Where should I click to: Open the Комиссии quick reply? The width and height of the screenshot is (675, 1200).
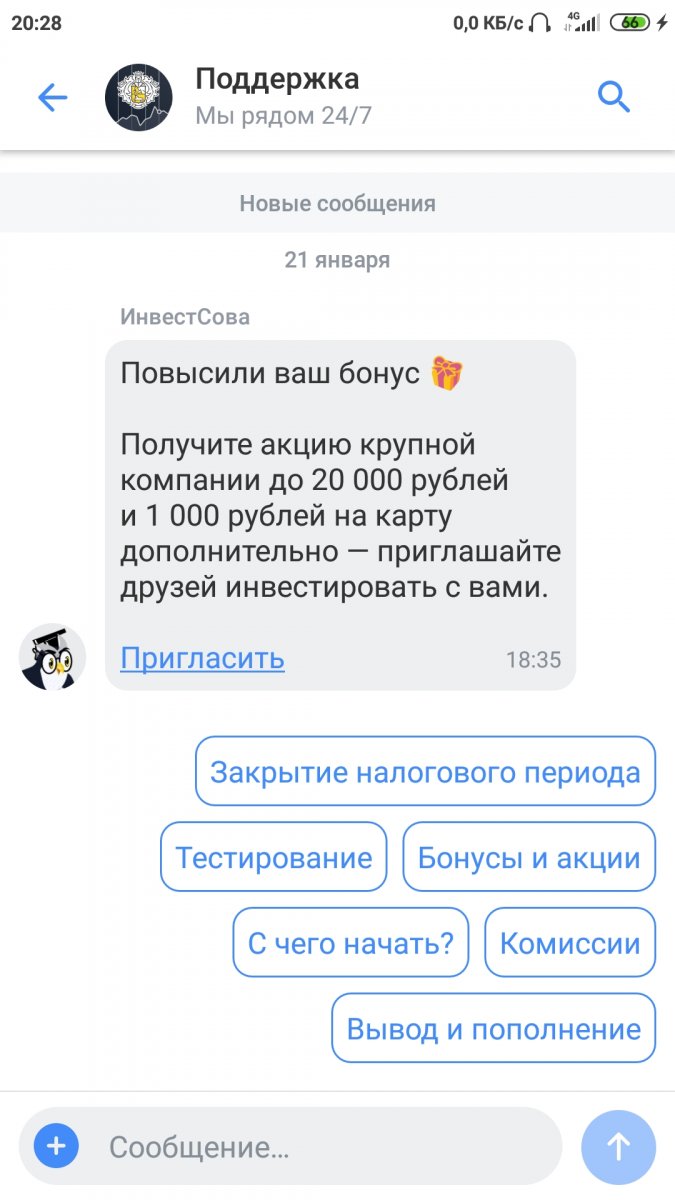[x=570, y=942]
